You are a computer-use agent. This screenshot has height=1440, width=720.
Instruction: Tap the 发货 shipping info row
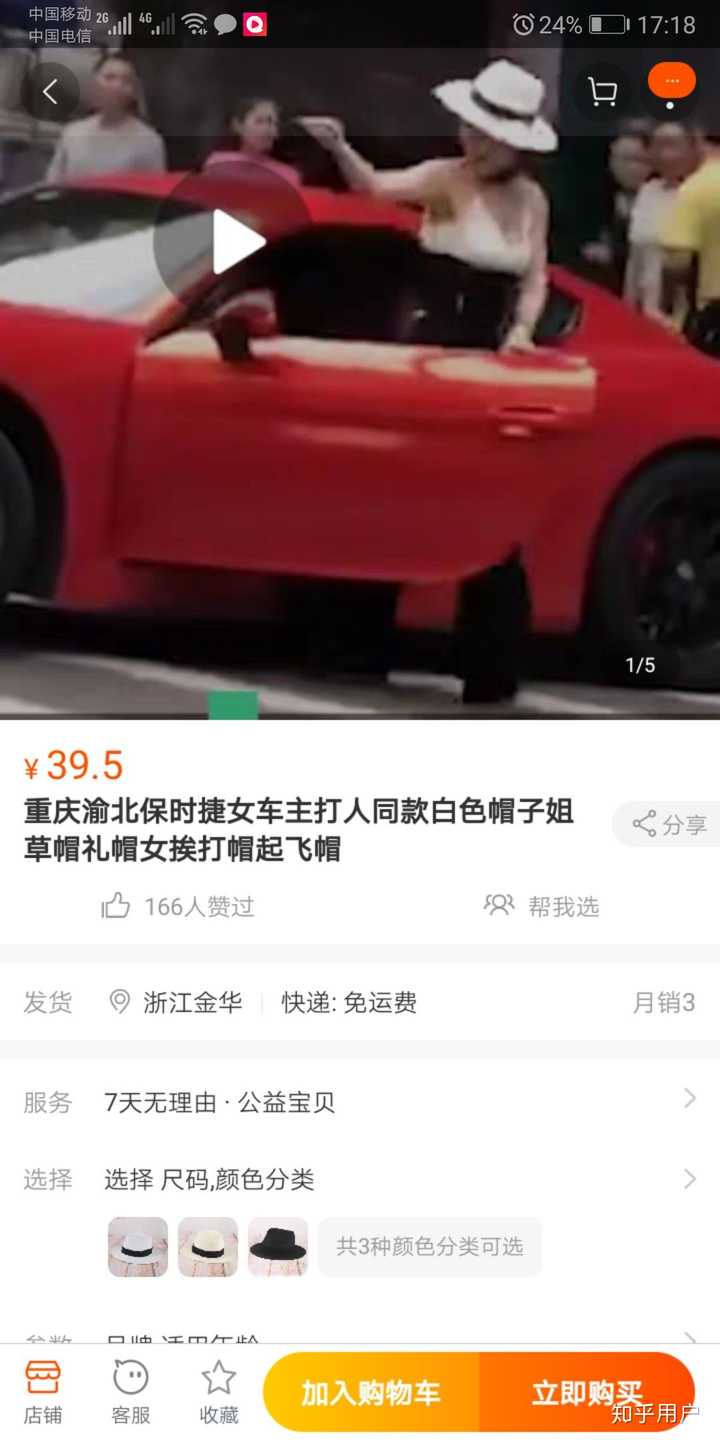tap(48, 1003)
